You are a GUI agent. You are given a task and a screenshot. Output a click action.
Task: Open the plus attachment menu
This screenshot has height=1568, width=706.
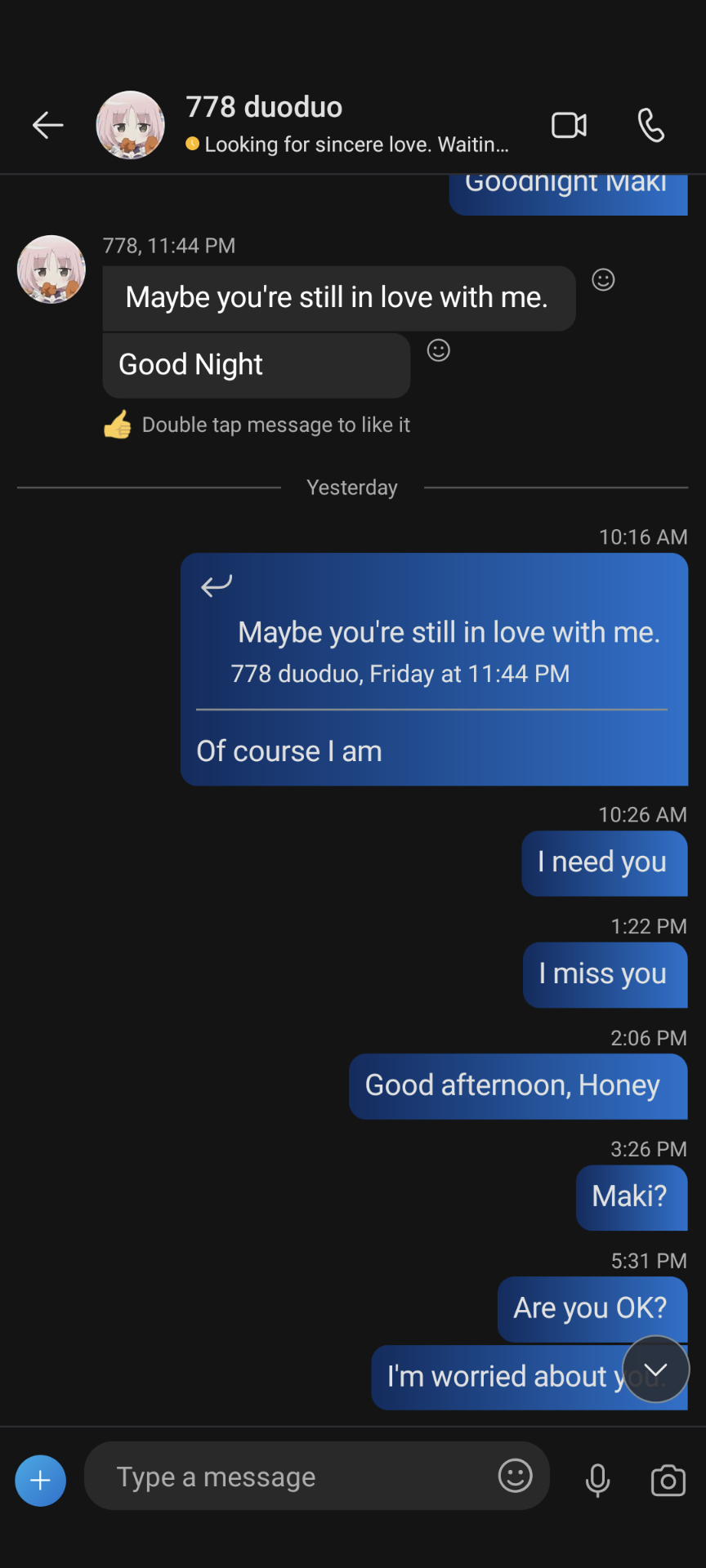pos(40,1481)
